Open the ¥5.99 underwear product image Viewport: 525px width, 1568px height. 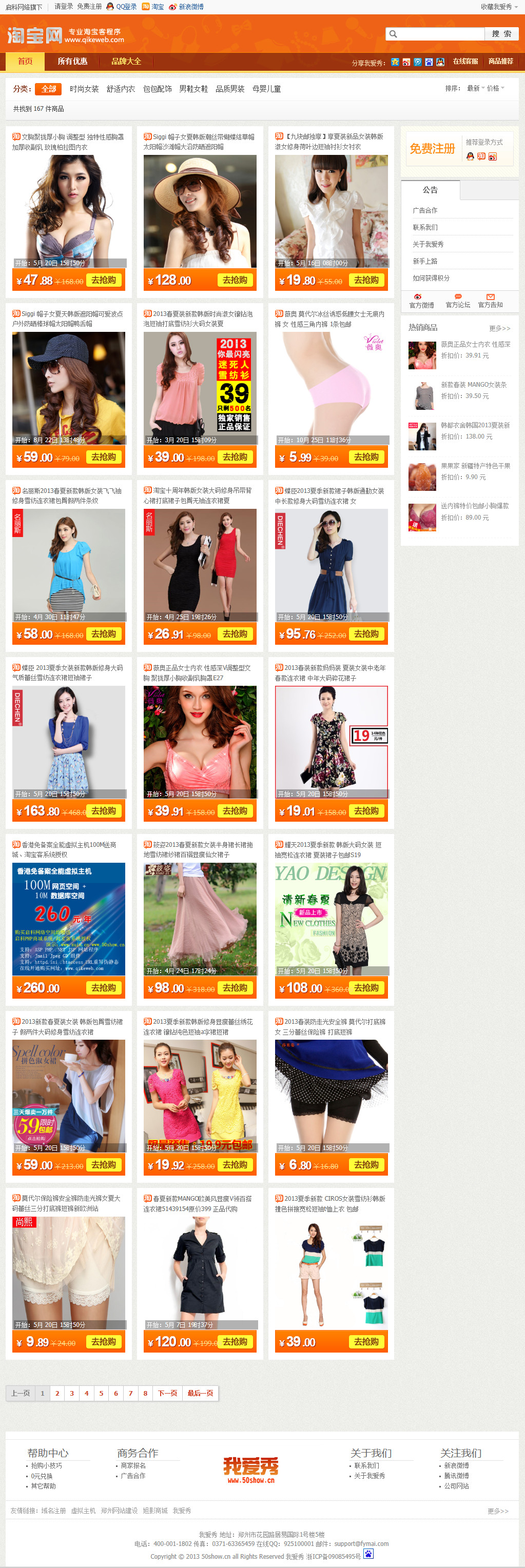coord(332,388)
